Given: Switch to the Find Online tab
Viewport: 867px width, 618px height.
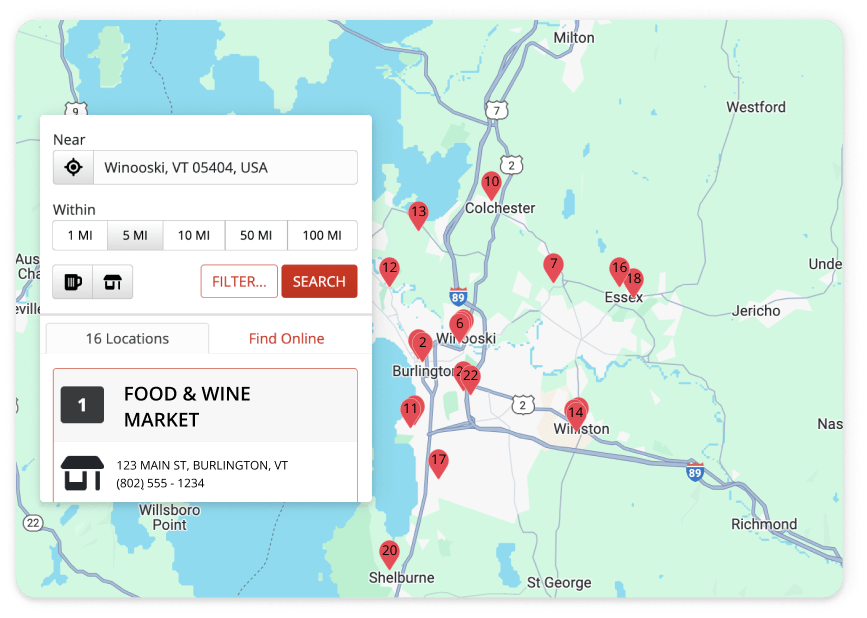Looking at the screenshot, I should (x=286, y=339).
